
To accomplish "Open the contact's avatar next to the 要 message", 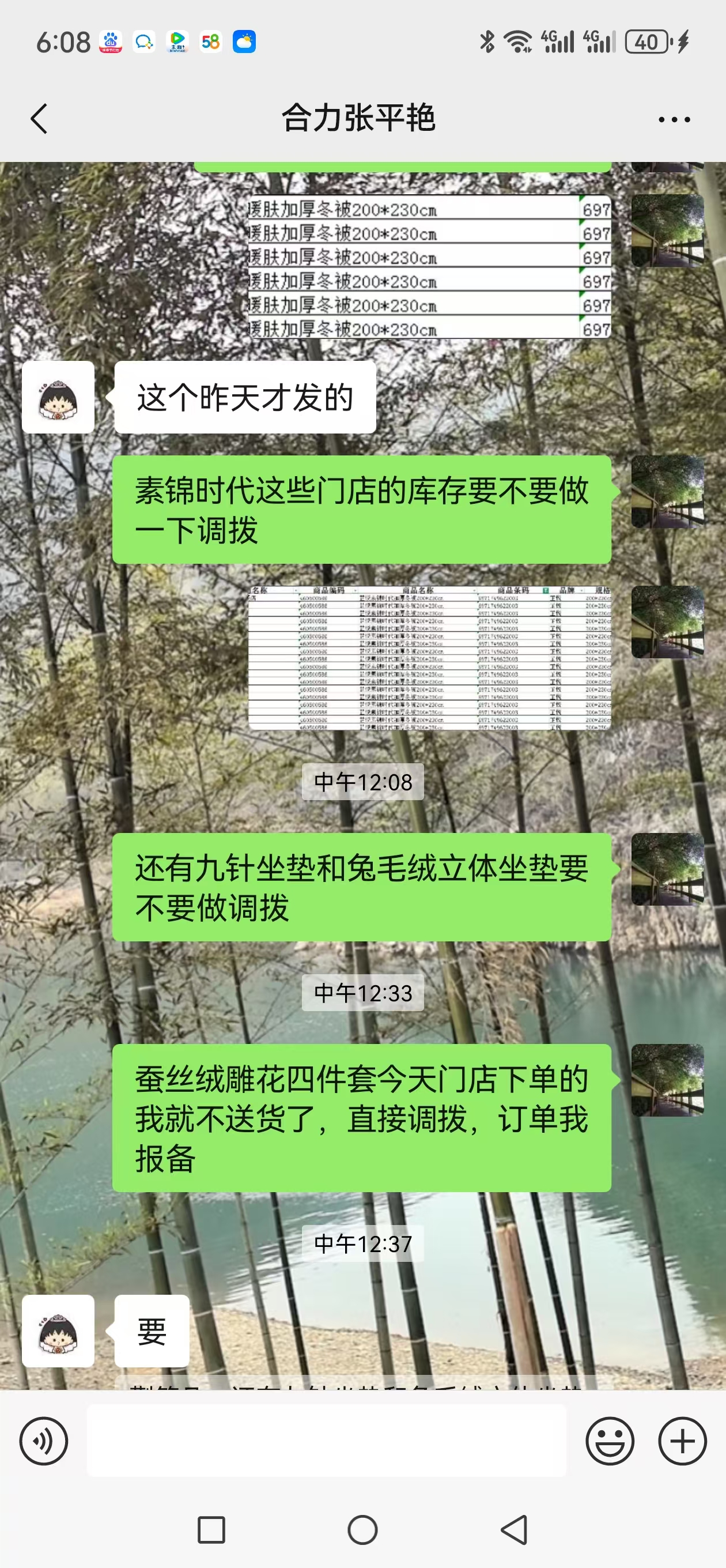I will 58,1330.
